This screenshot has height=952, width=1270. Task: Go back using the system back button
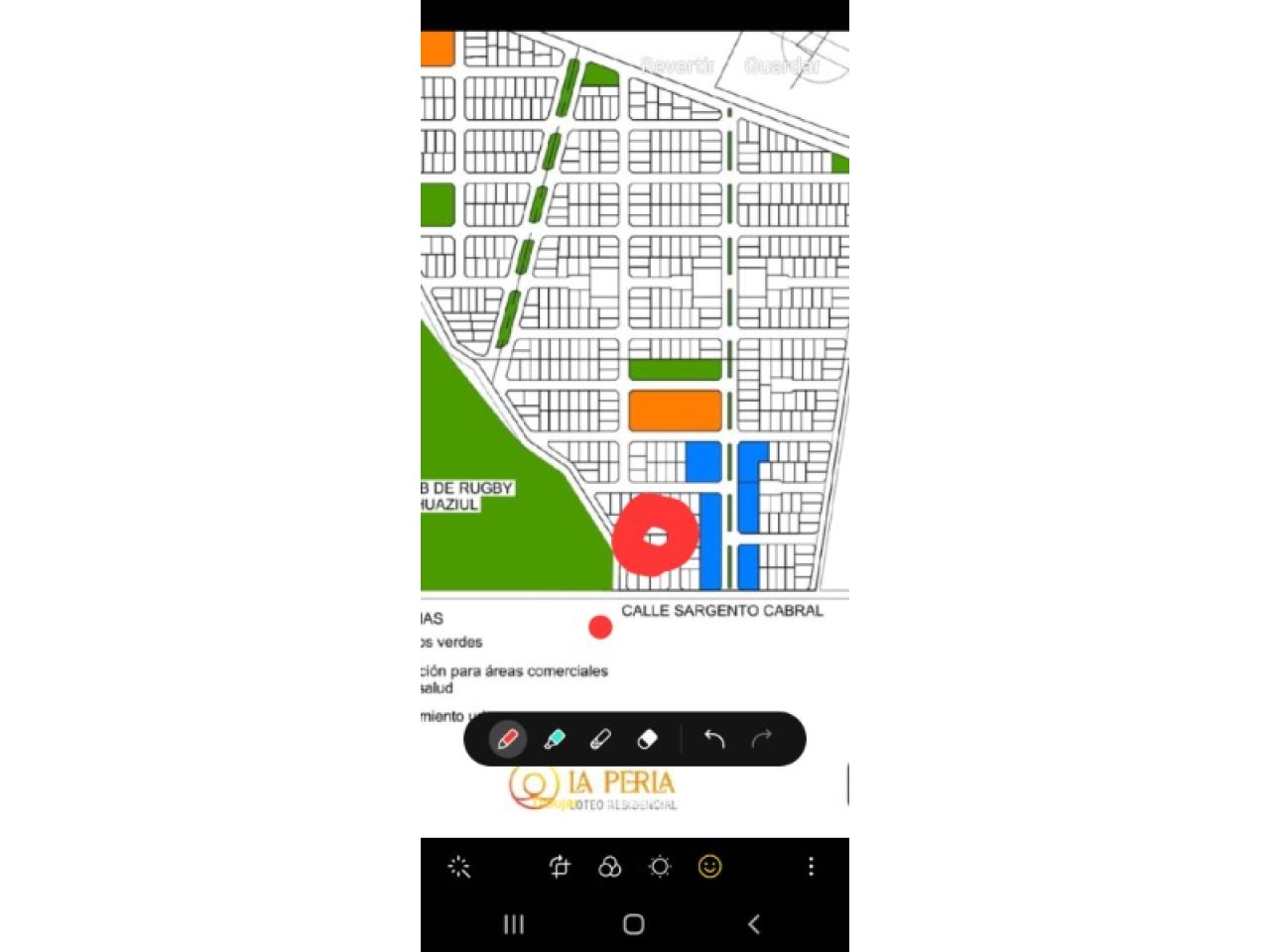[753, 924]
